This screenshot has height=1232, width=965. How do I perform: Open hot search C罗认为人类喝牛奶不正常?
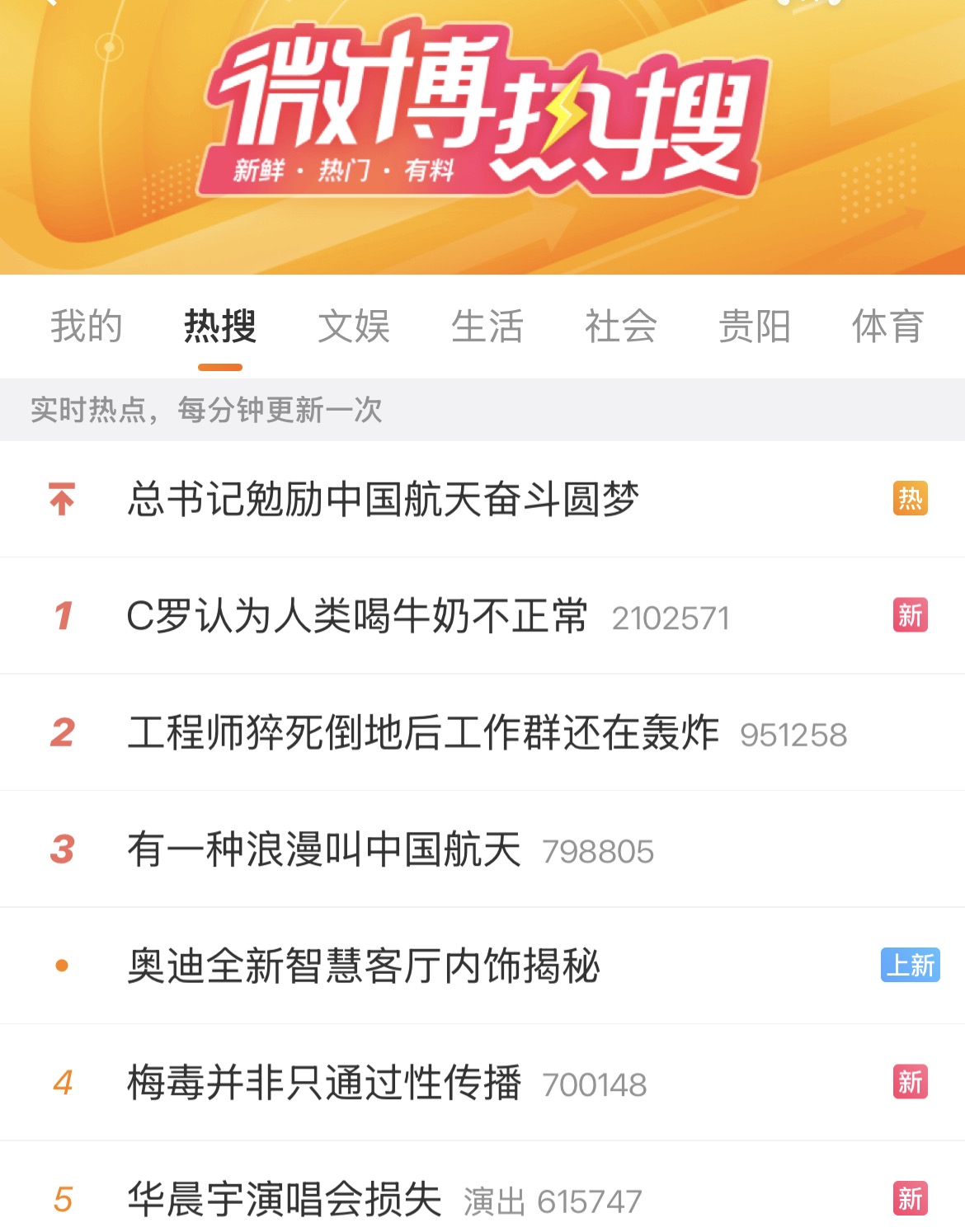coord(357,616)
